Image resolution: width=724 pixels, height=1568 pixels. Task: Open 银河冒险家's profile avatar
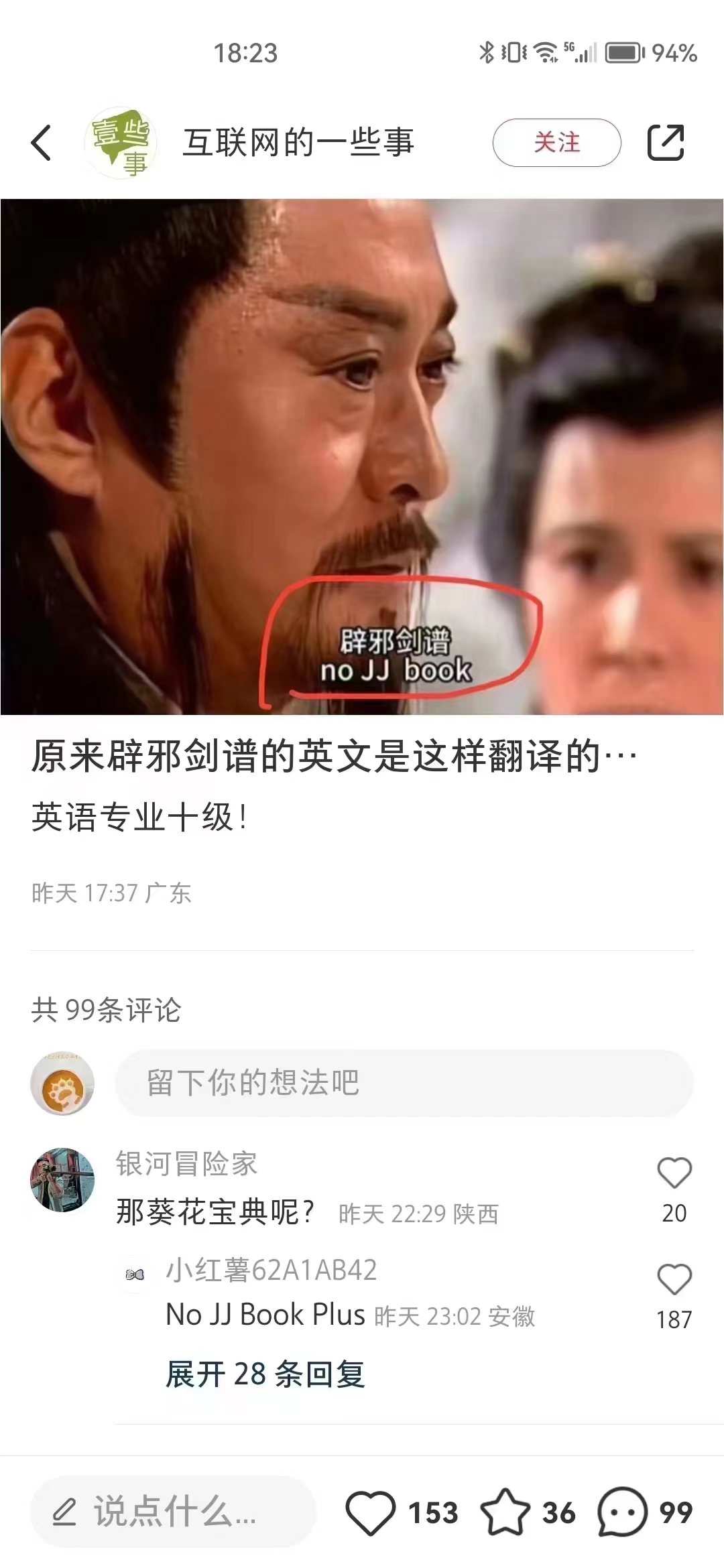pos(62,1180)
